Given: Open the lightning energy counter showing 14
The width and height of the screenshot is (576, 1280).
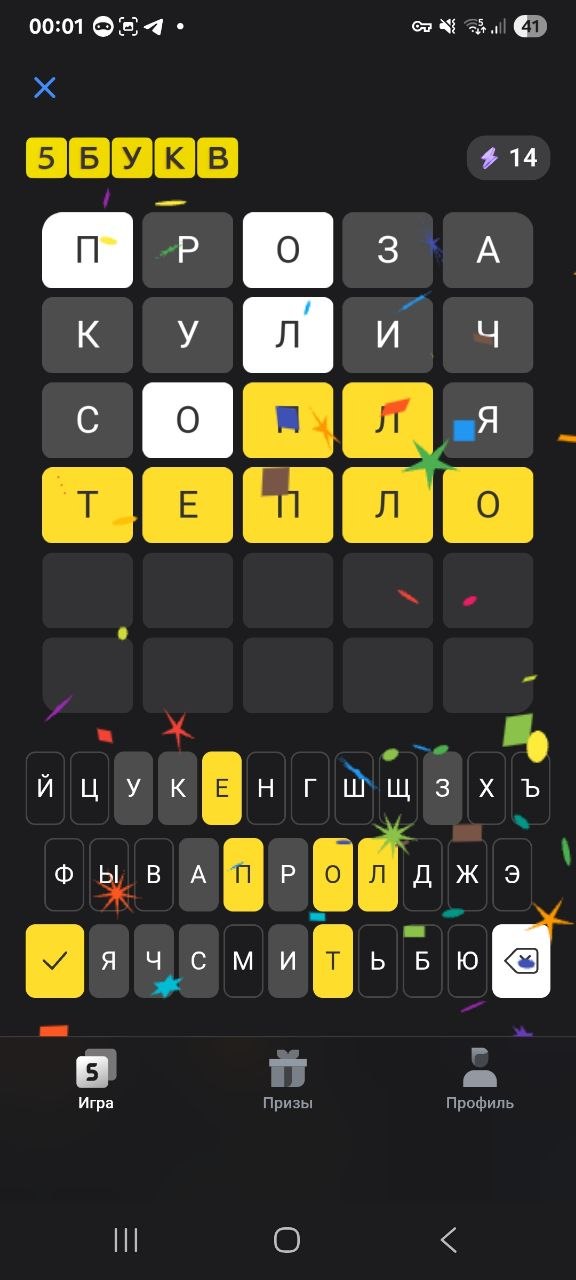Looking at the screenshot, I should click(508, 158).
